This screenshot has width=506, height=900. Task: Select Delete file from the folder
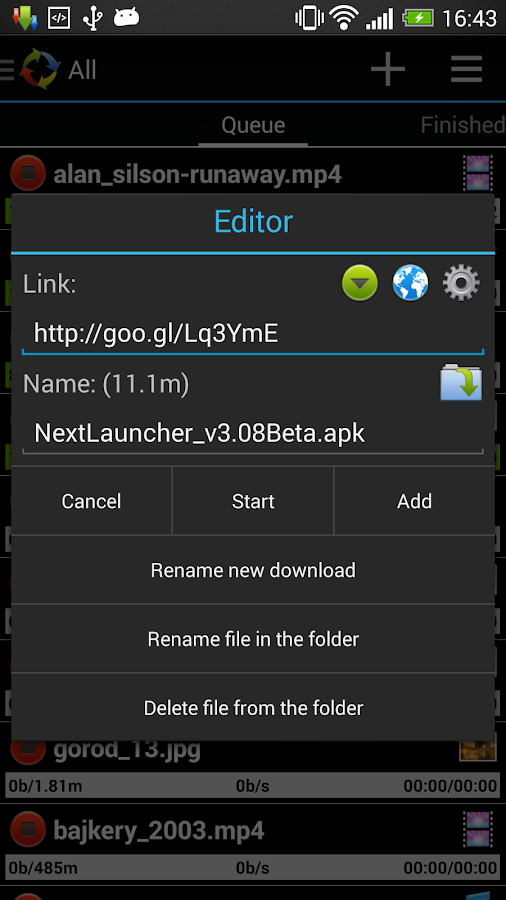point(253,708)
